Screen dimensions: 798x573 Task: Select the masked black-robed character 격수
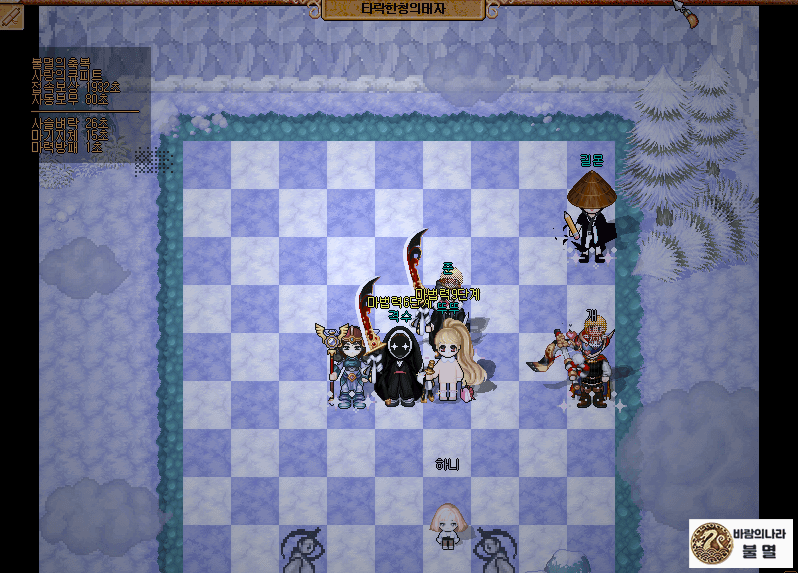pyautogui.click(x=401, y=366)
